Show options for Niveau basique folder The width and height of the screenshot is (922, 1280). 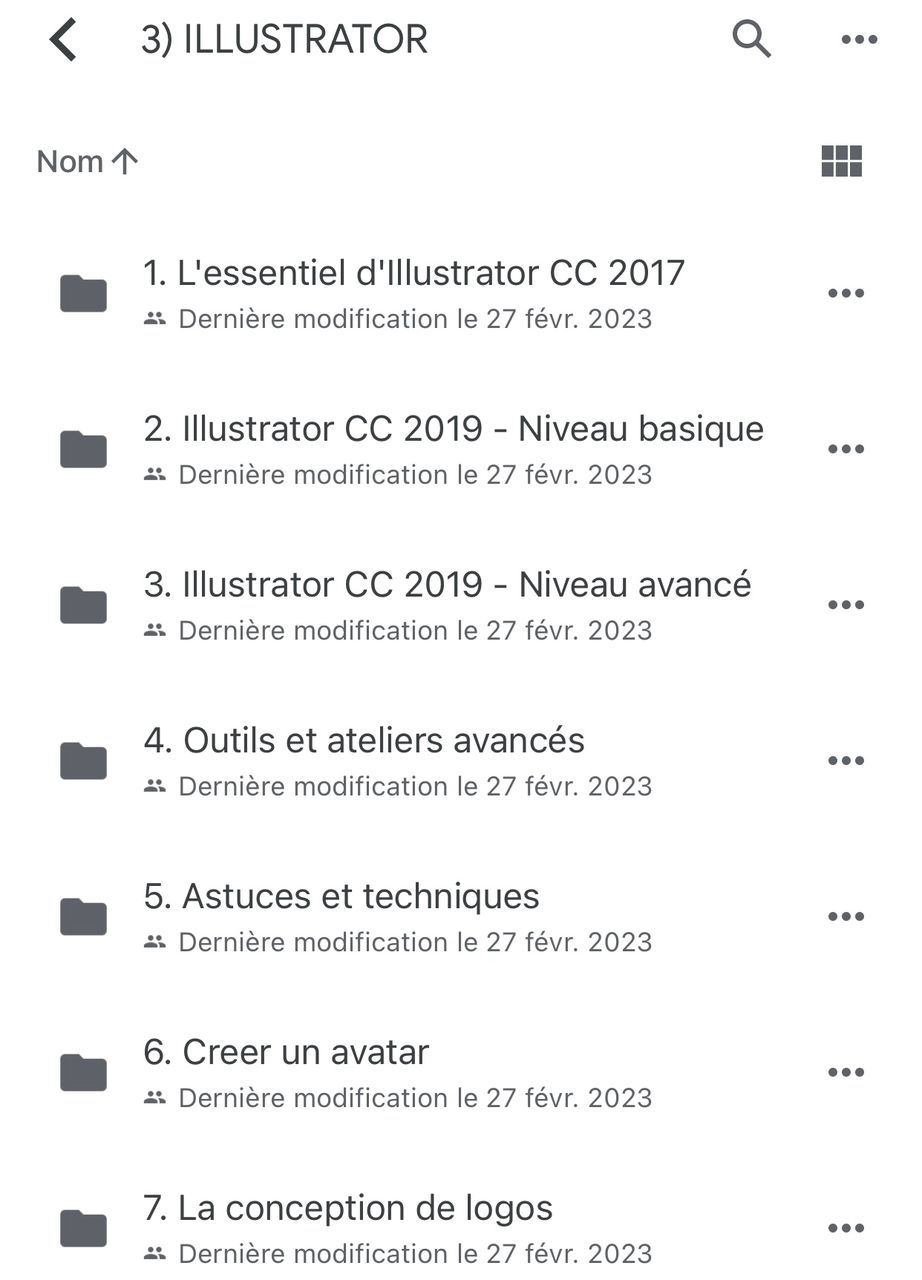(x=845, y=450)
